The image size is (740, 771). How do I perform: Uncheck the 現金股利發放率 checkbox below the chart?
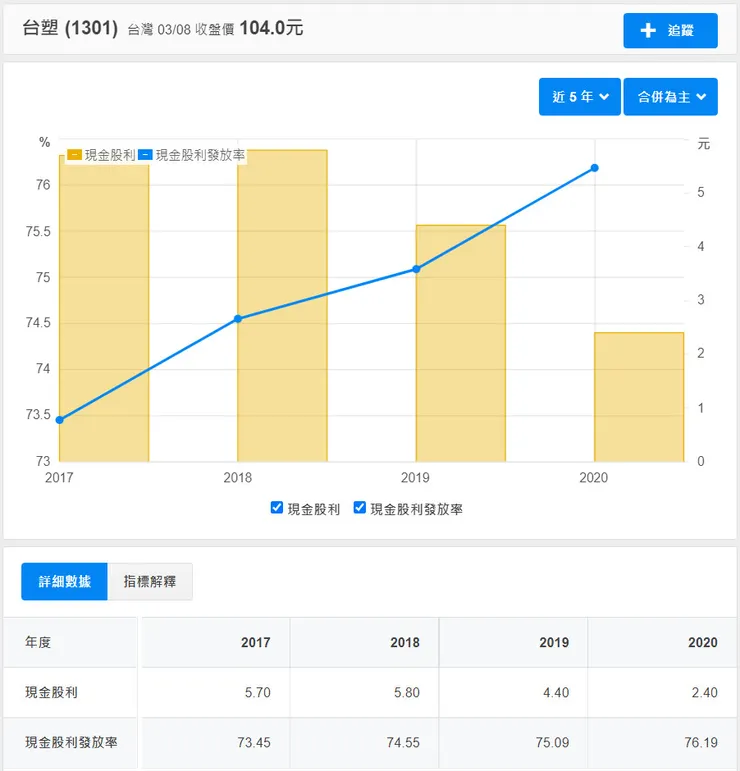pyautogui.click(x=358, y=507)
